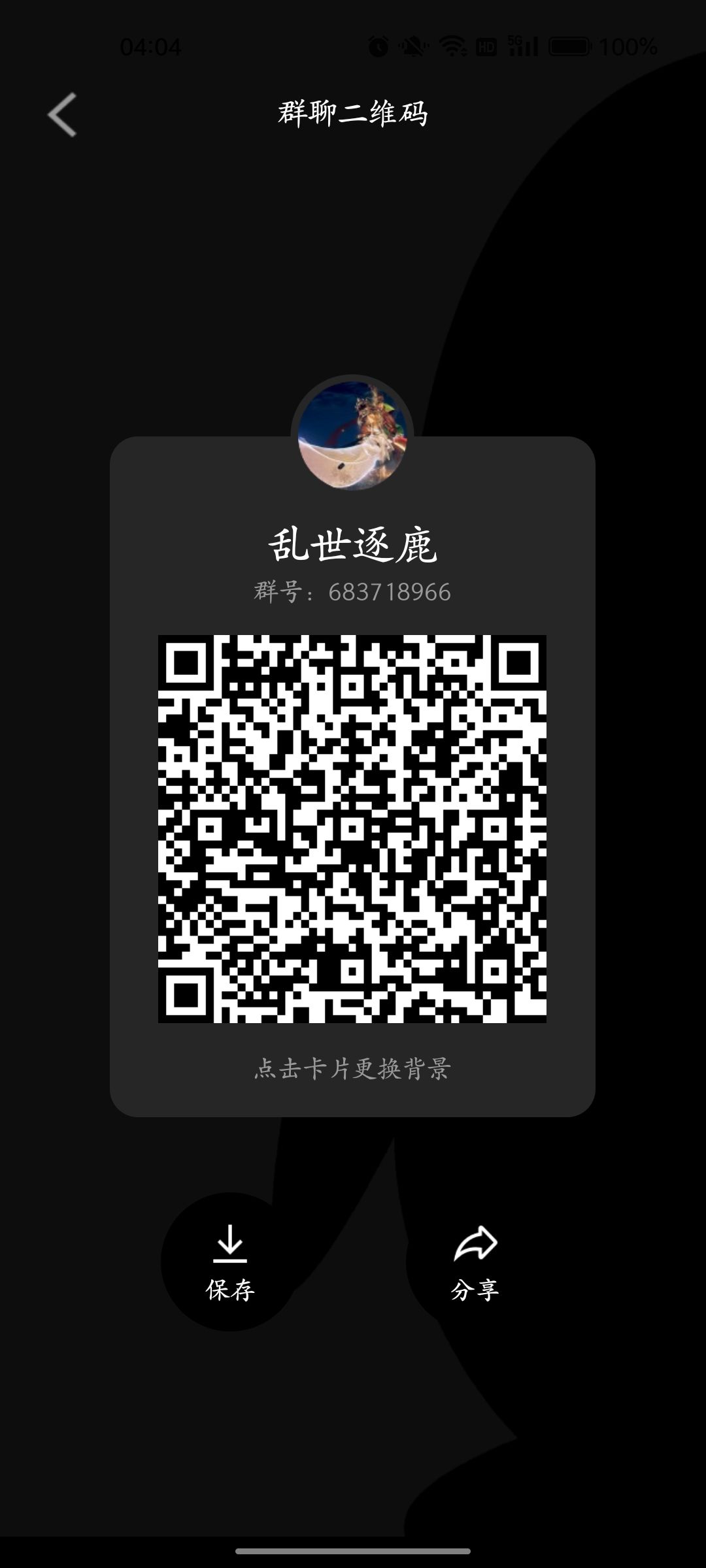Tap the status bar clock showing 04:04

point(152,44)
